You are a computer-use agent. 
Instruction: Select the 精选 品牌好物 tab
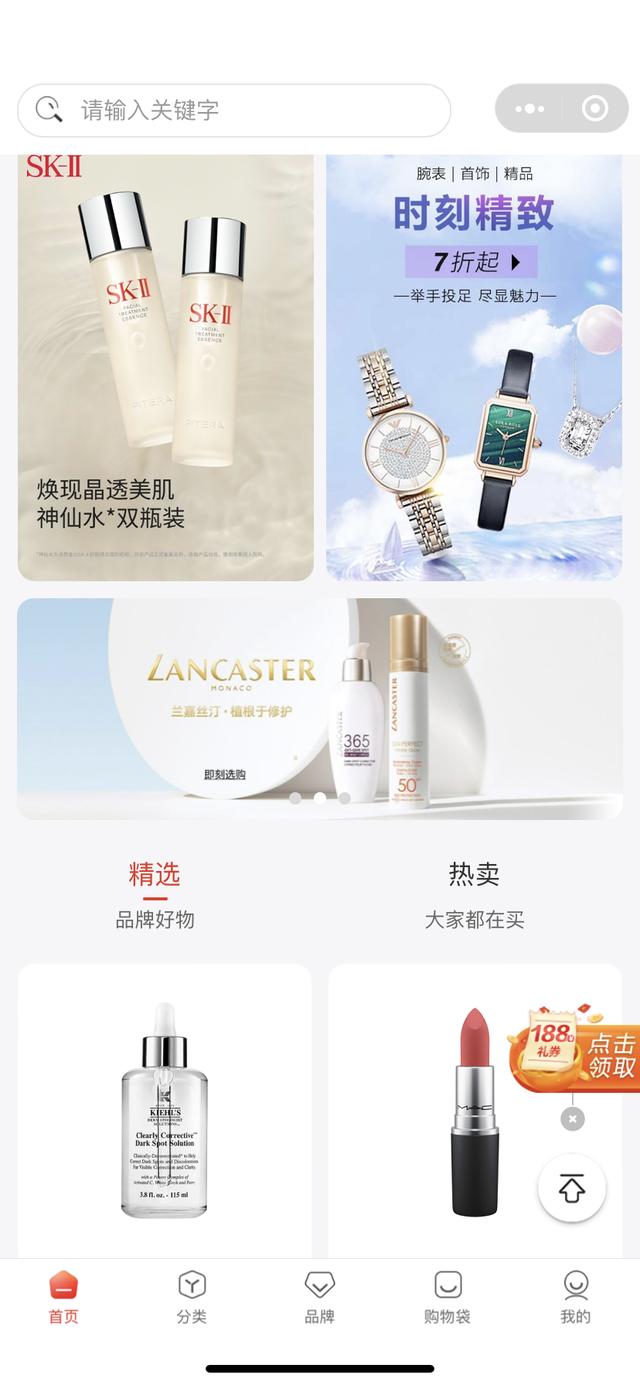pos(155,893)
